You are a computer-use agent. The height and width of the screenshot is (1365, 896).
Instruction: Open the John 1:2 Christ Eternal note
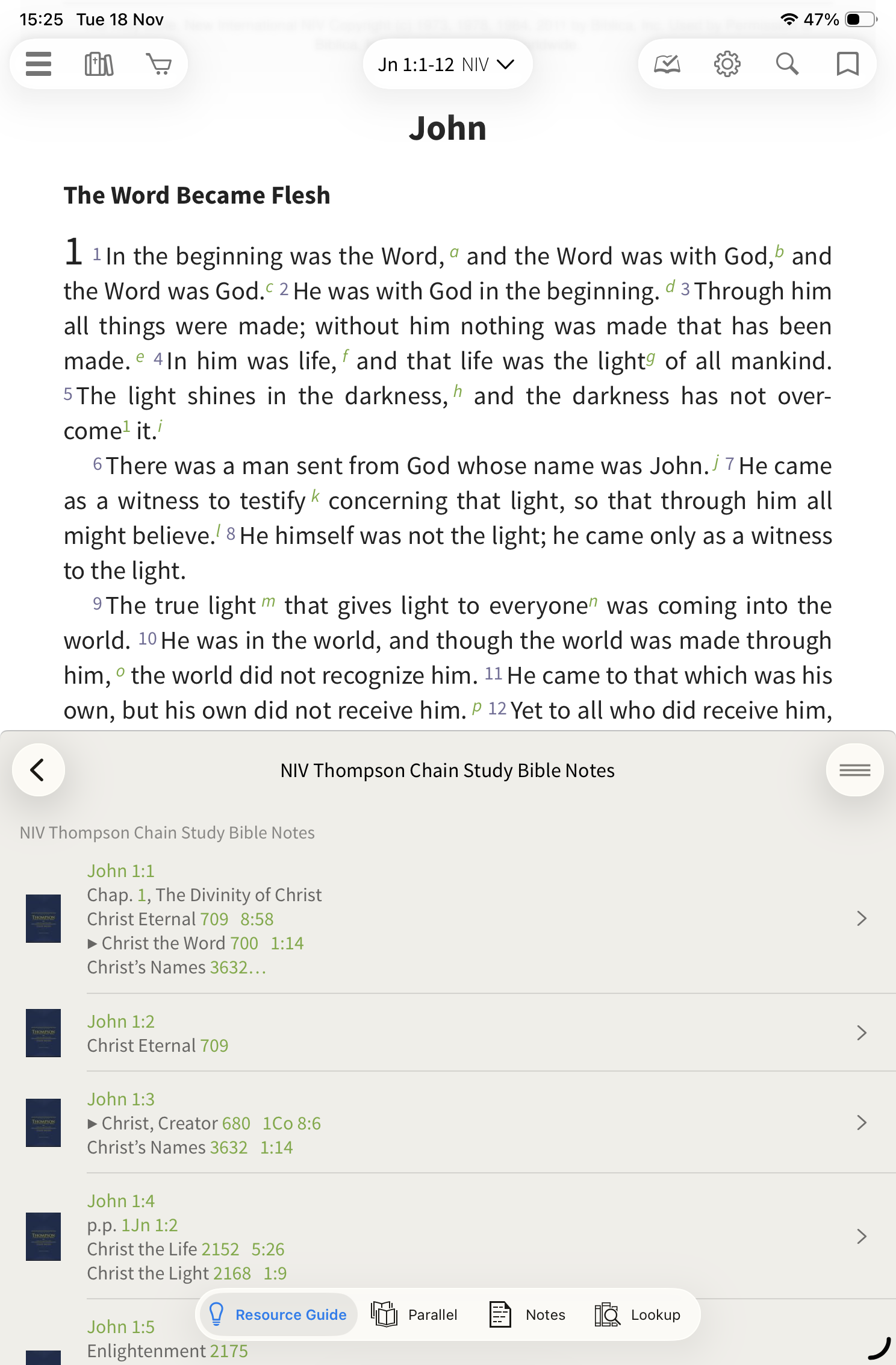click(448, 1033)
